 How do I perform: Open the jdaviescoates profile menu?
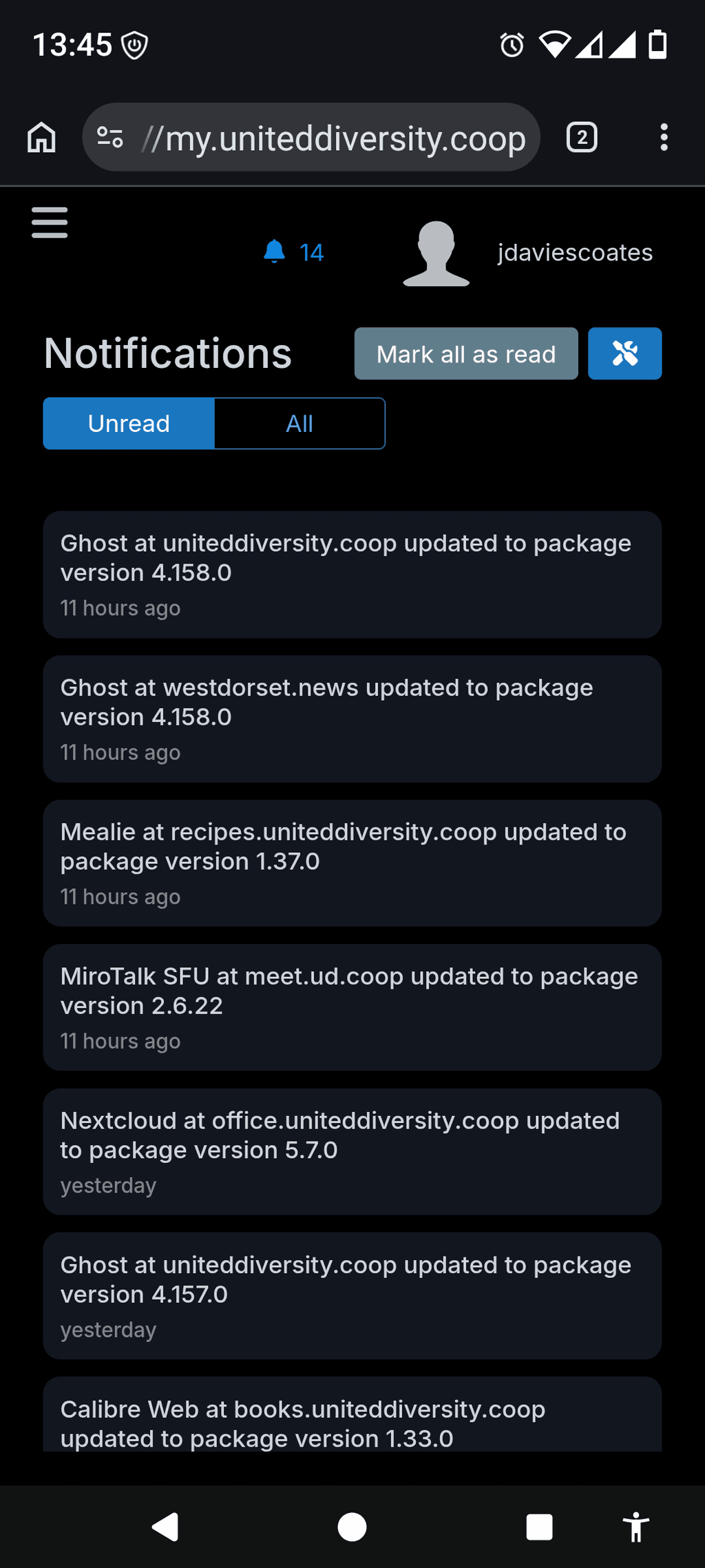pyautogui.click(x=528, y=253)
